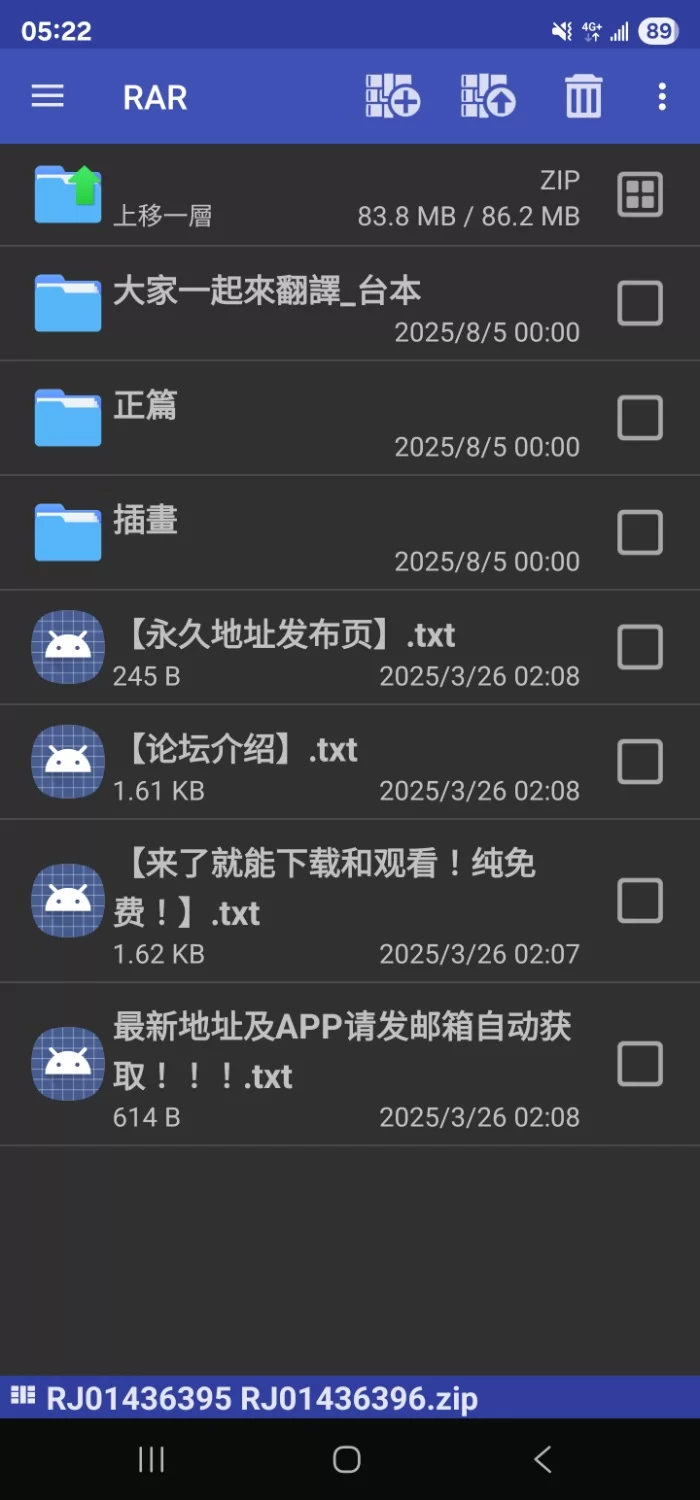Mark the 插畫 folder checkbox
The image size is (700, 1500).
[640, 533]
